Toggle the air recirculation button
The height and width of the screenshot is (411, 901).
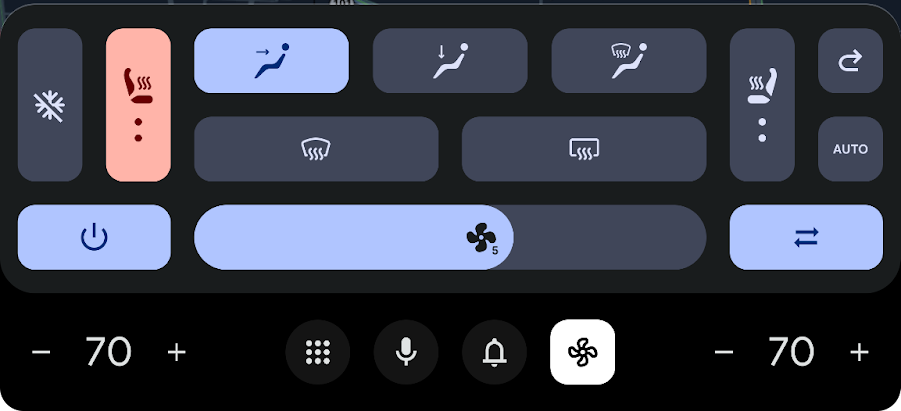tap(850, 61)
